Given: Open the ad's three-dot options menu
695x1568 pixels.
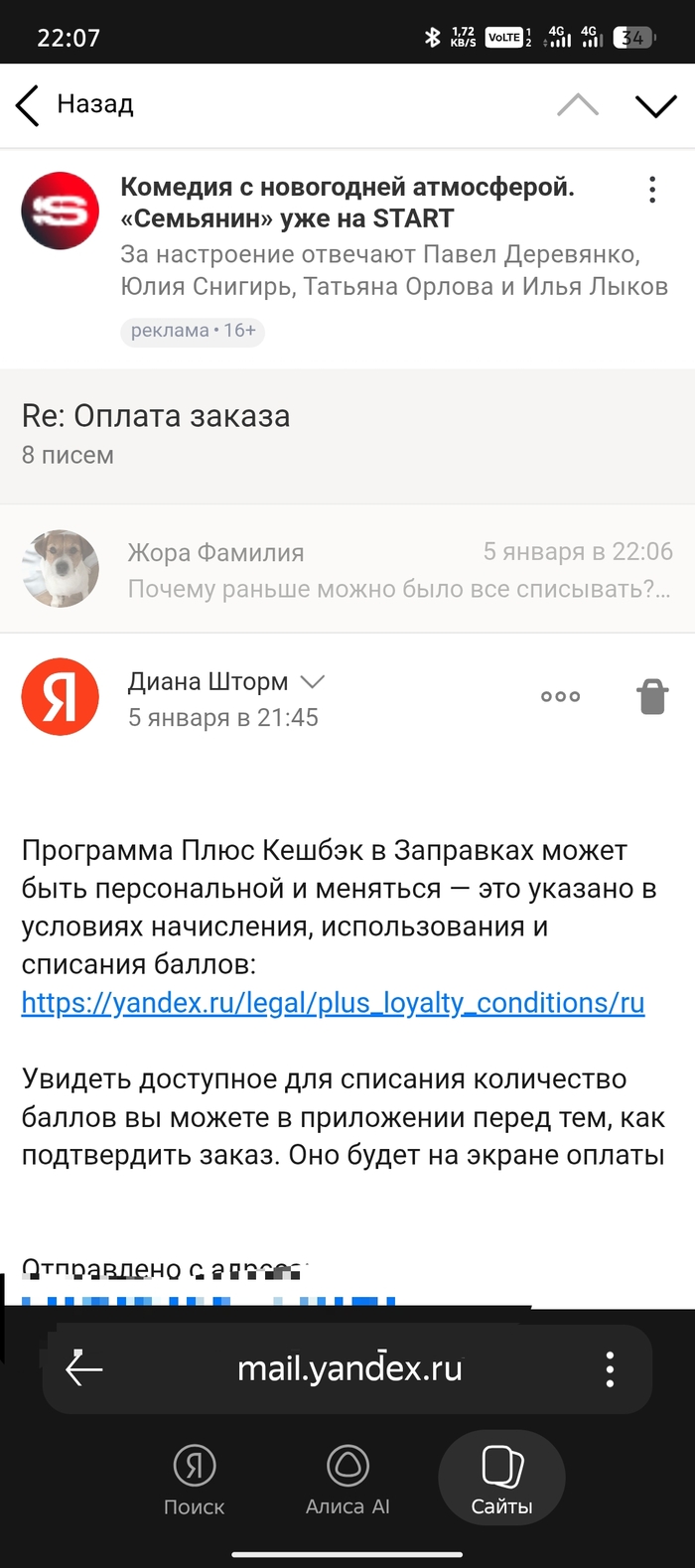Looking at the screenshot, I should pyautogui.click(x=652, y=190).
